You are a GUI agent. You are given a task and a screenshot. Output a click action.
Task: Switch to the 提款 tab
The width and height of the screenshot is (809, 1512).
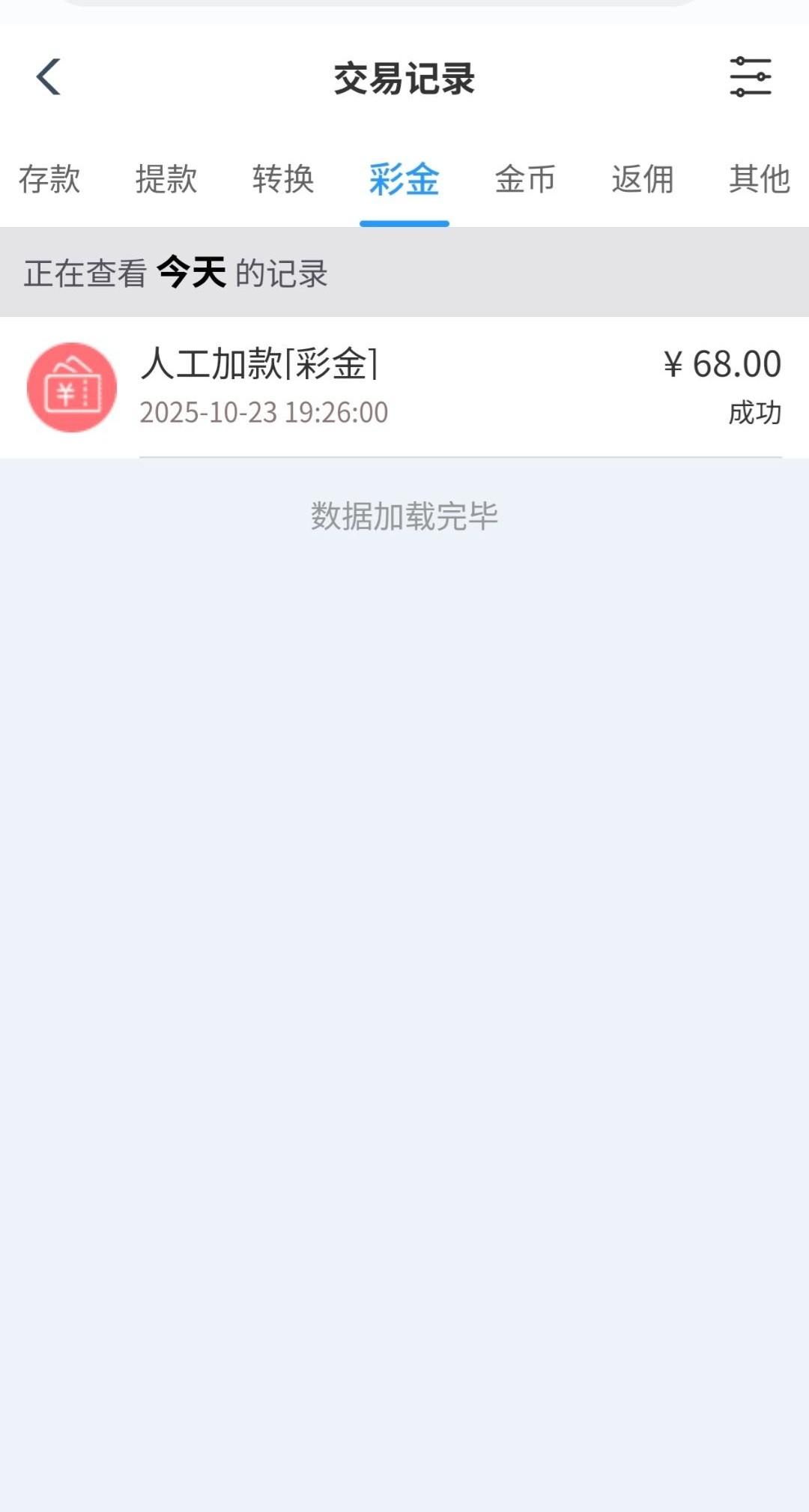[x=166, y=180]
